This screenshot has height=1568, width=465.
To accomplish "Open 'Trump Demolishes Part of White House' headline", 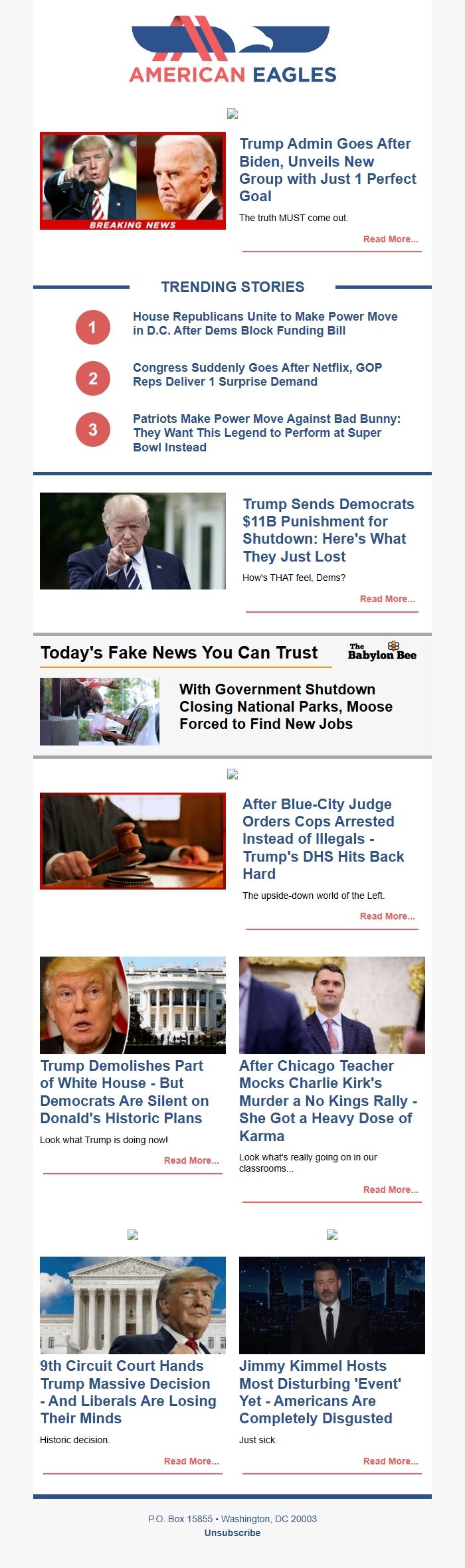I will pyautogui.click(x=124, y=1092).
